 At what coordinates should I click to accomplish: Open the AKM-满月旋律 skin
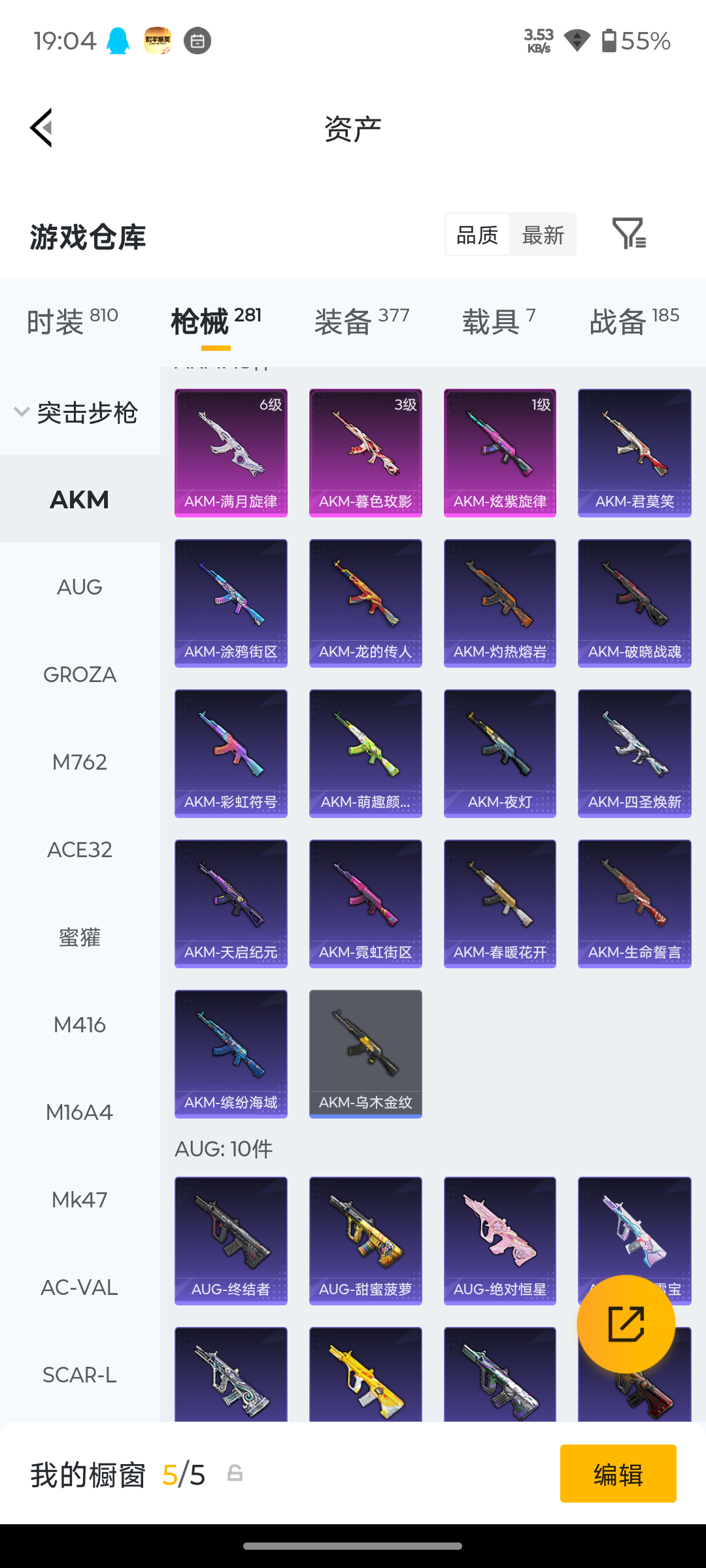(x=231, y=453)
